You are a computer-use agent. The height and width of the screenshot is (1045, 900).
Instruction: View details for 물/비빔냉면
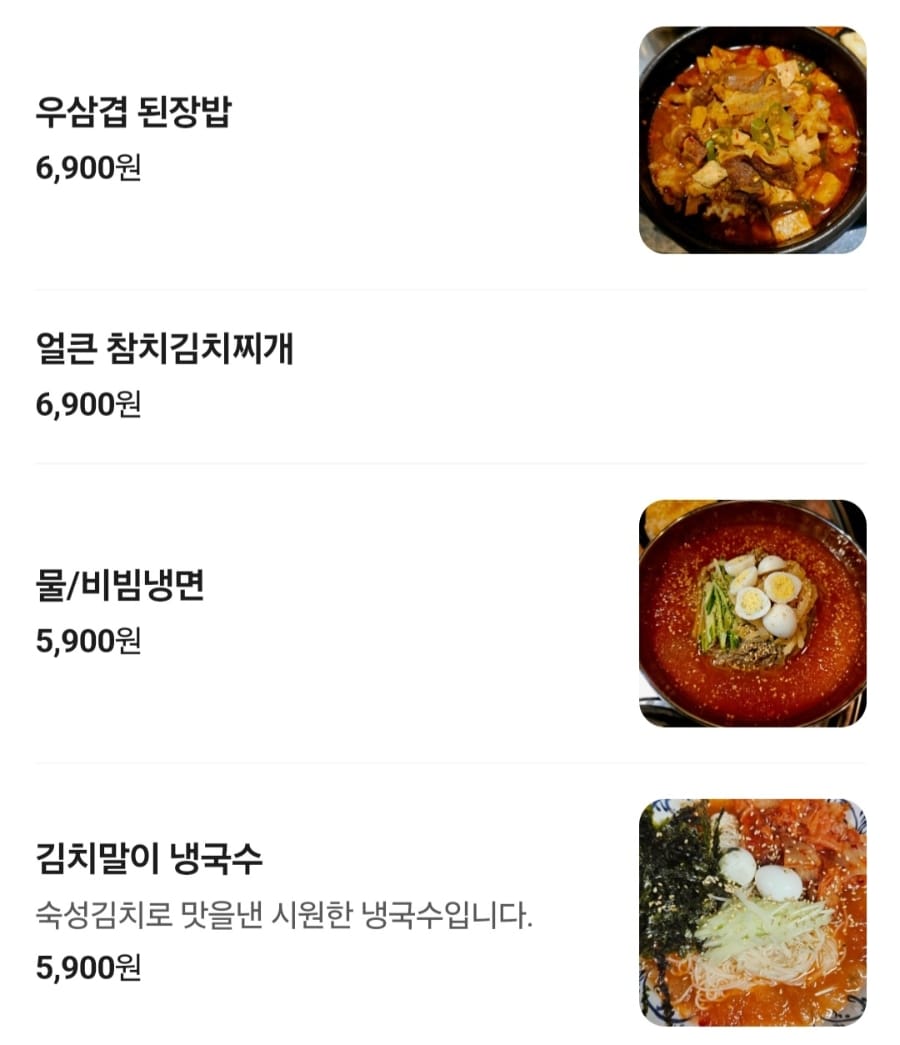click(120, 587)
